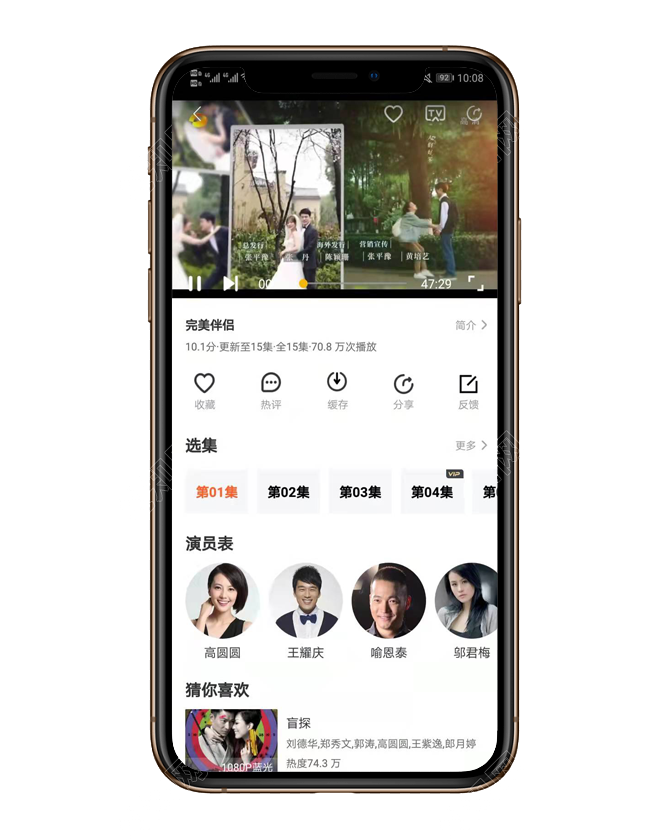
Task: Open the 简介 synopsis details
Action: 471,325
